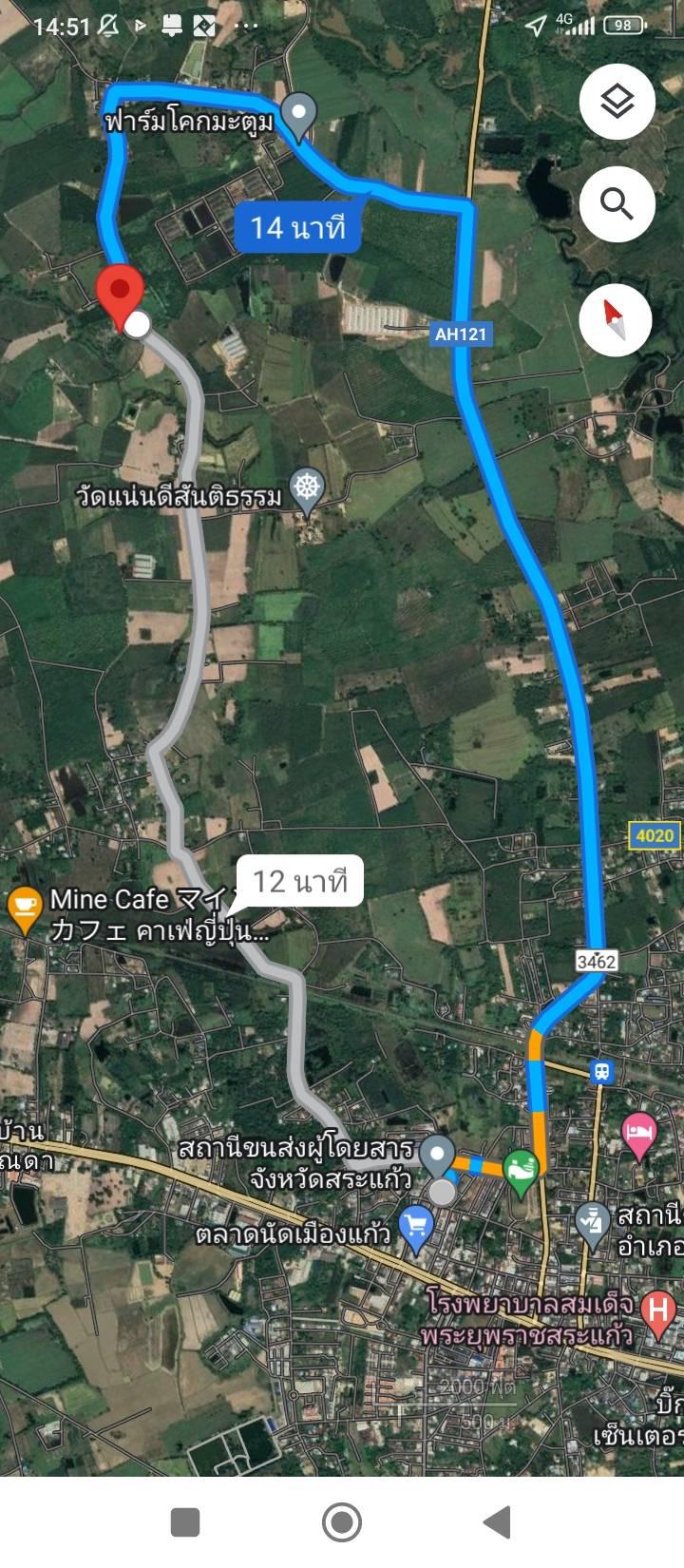Screen dimensions: 684x1568
Task: Open the hospital H marker
Action: tap(657, 1311)
